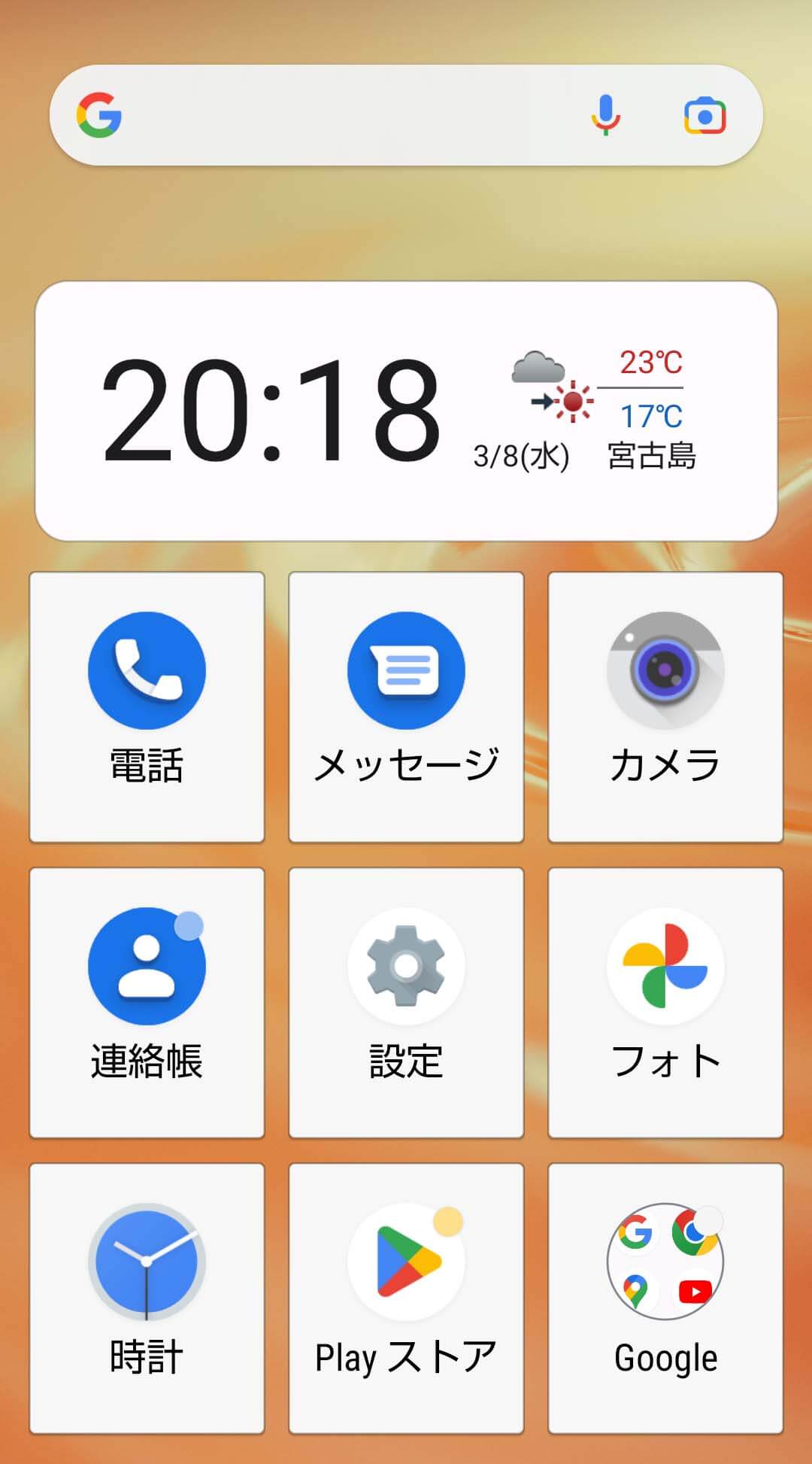
Task: Open 設定 settings
Action: 406,1003
